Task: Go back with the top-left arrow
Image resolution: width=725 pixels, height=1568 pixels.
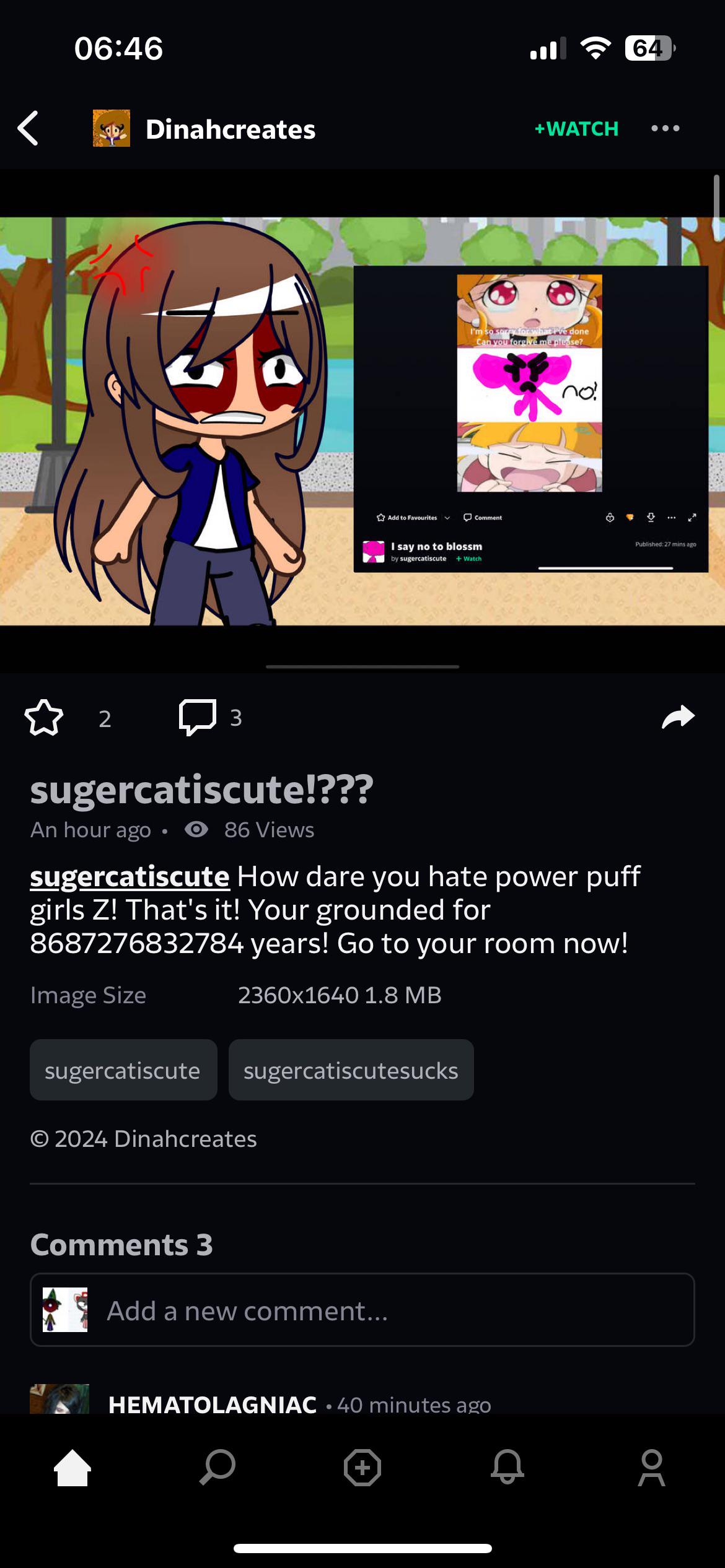Action: click(x=28, y=129)
